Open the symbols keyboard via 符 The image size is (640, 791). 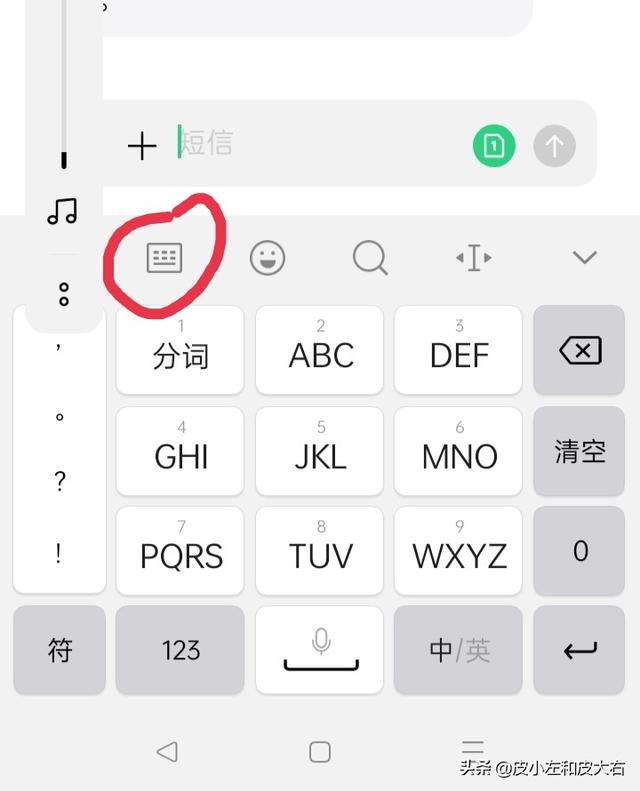(60, 650)
